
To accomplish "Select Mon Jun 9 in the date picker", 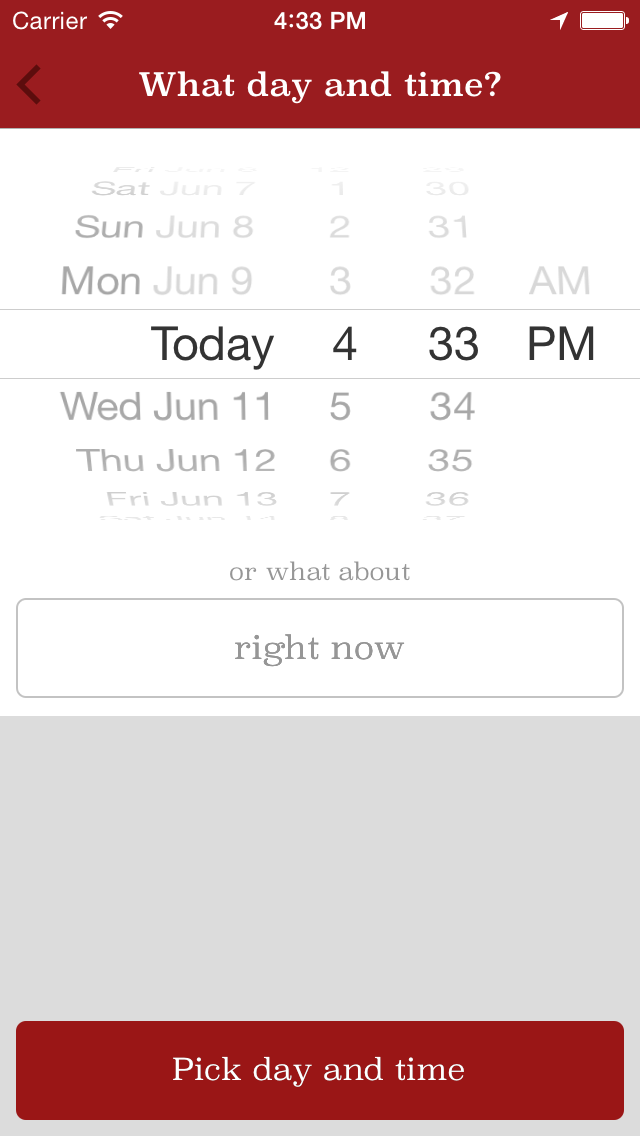I will (157, 281).
